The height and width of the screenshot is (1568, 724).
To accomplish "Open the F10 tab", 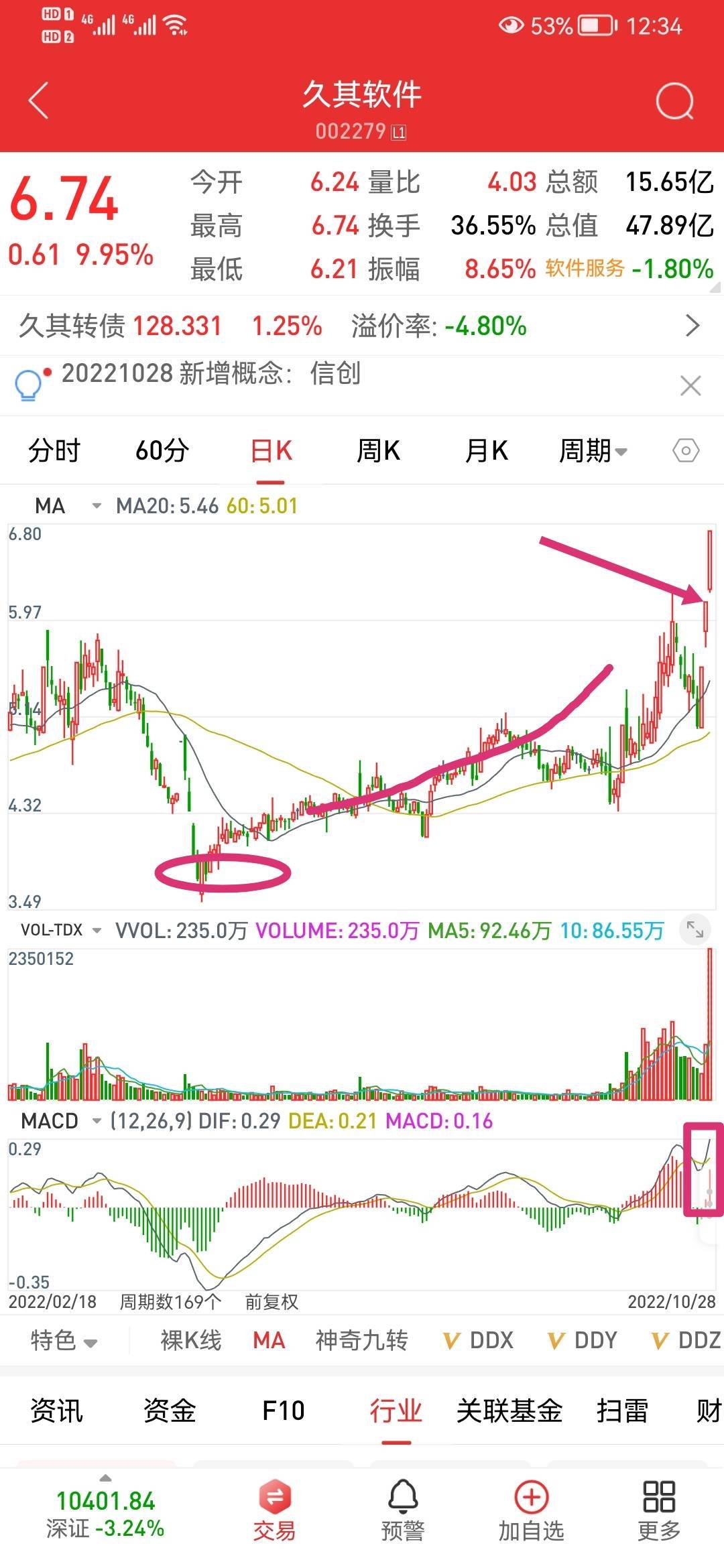I will (283, 1411).
